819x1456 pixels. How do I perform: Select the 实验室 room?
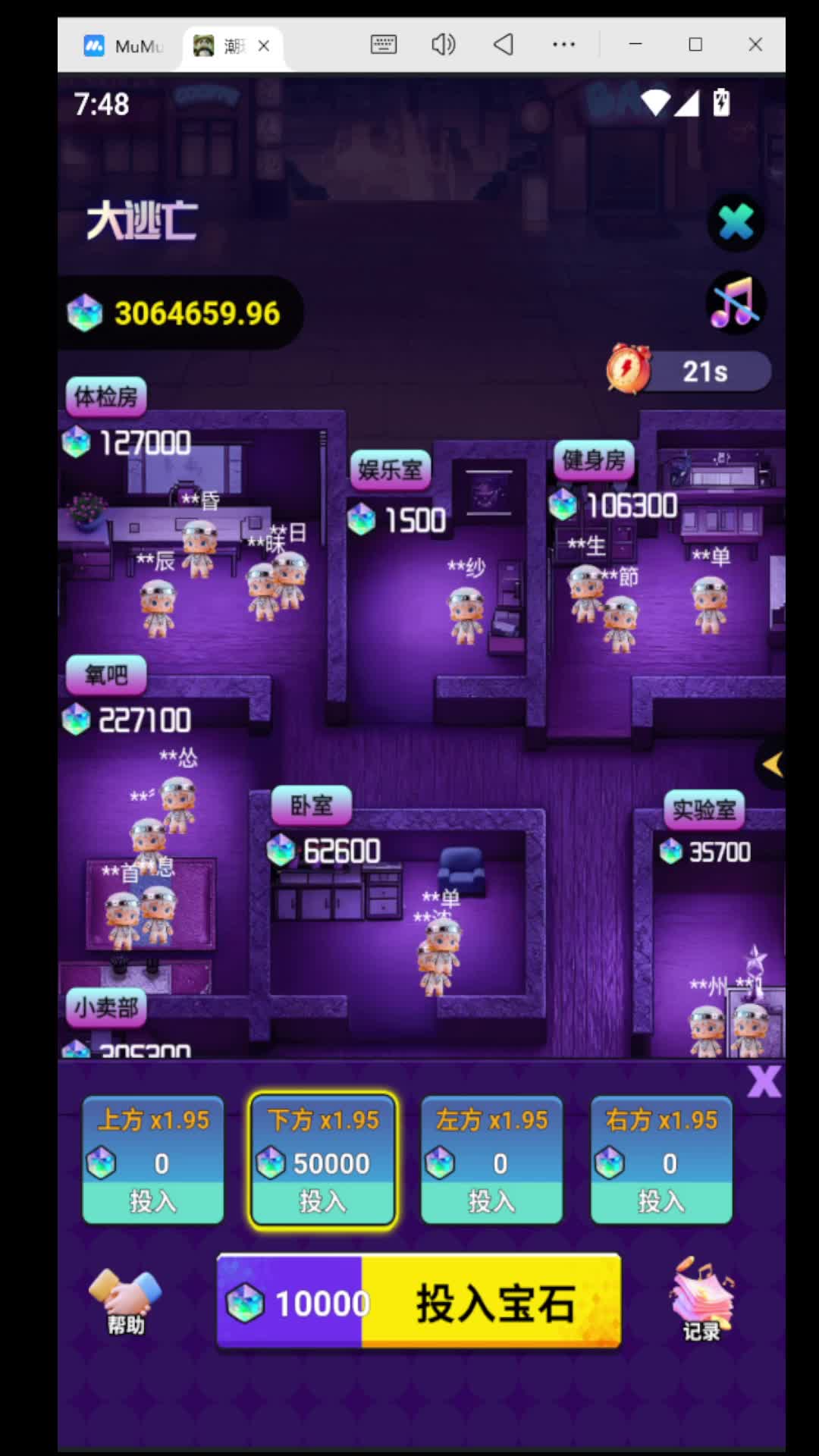(x=704, y=810)
